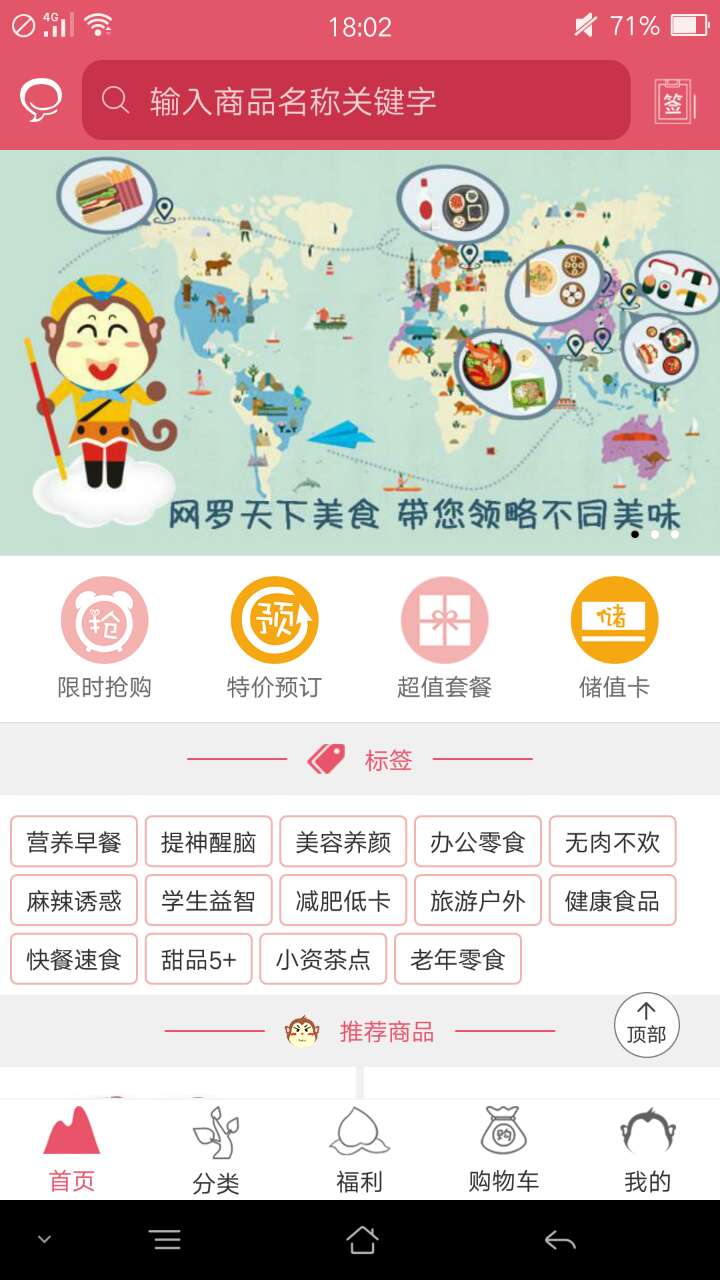Open the world food promotion banner
Screen dimensions: 720x1280
point(360,352)
